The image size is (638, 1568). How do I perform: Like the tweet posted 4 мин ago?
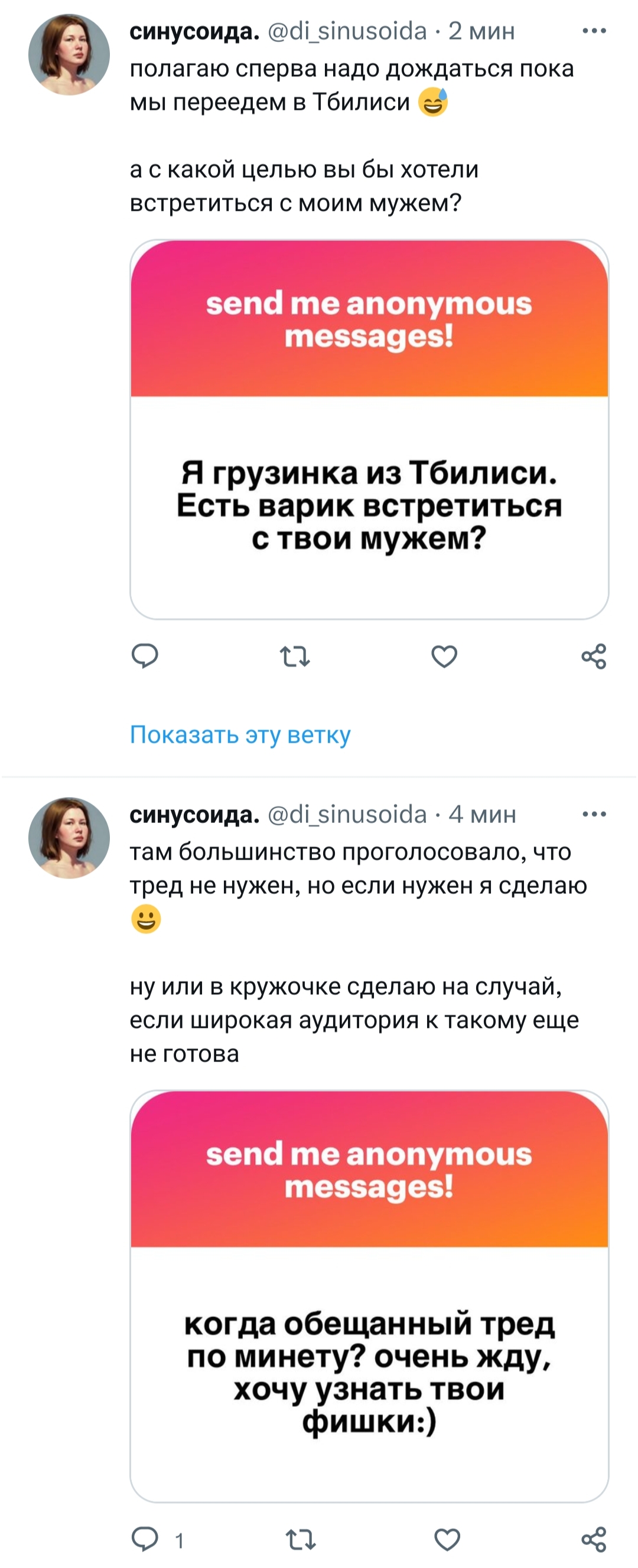tap(447, 1540)
